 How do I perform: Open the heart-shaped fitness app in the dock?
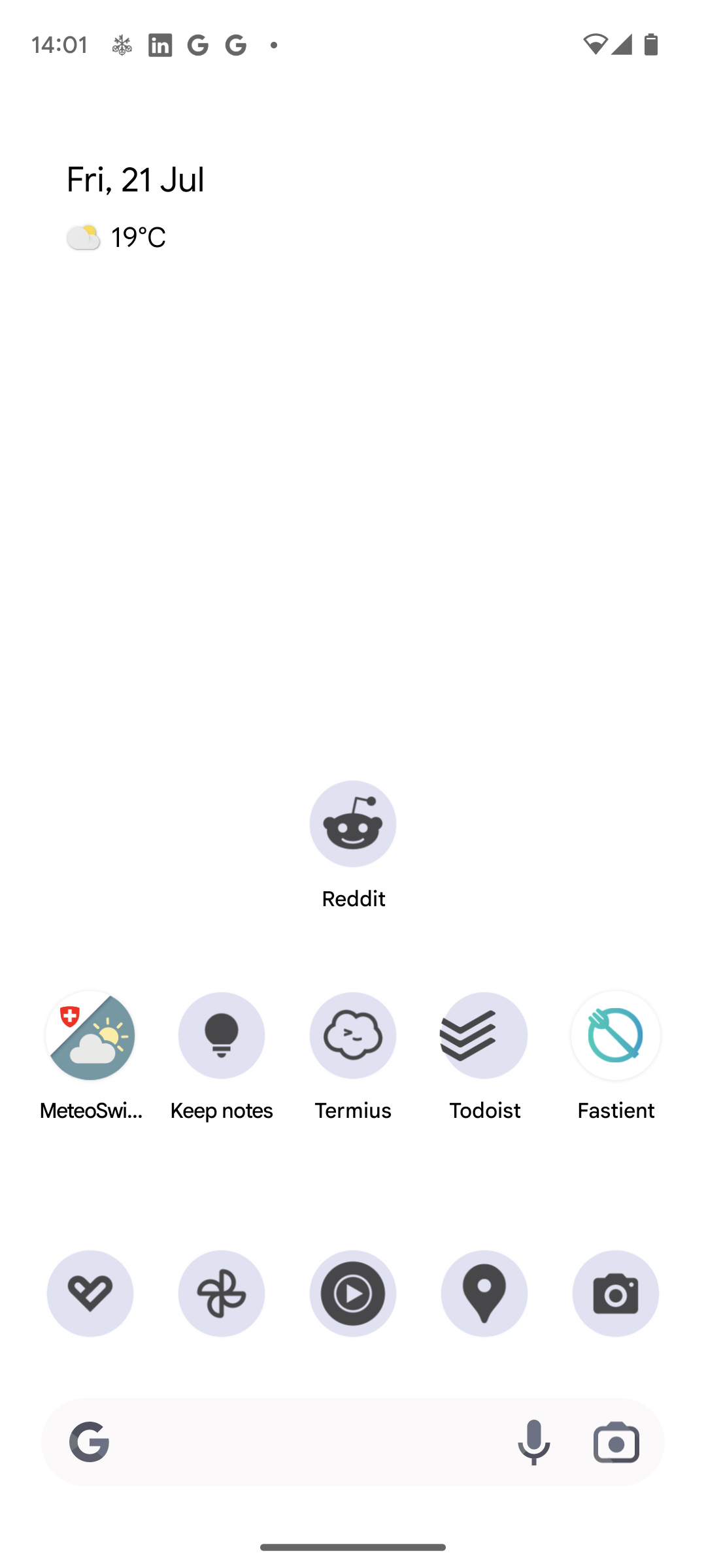[x=90, y=1294]
